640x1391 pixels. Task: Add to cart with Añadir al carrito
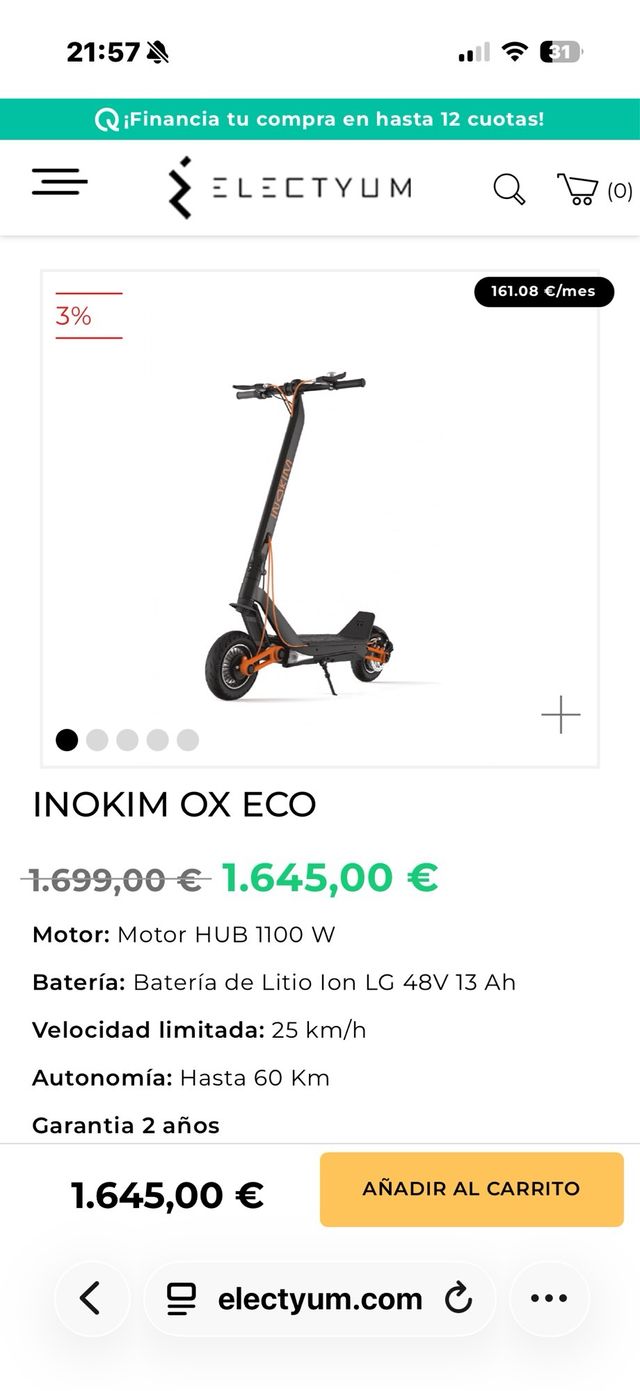point(471,1189)
